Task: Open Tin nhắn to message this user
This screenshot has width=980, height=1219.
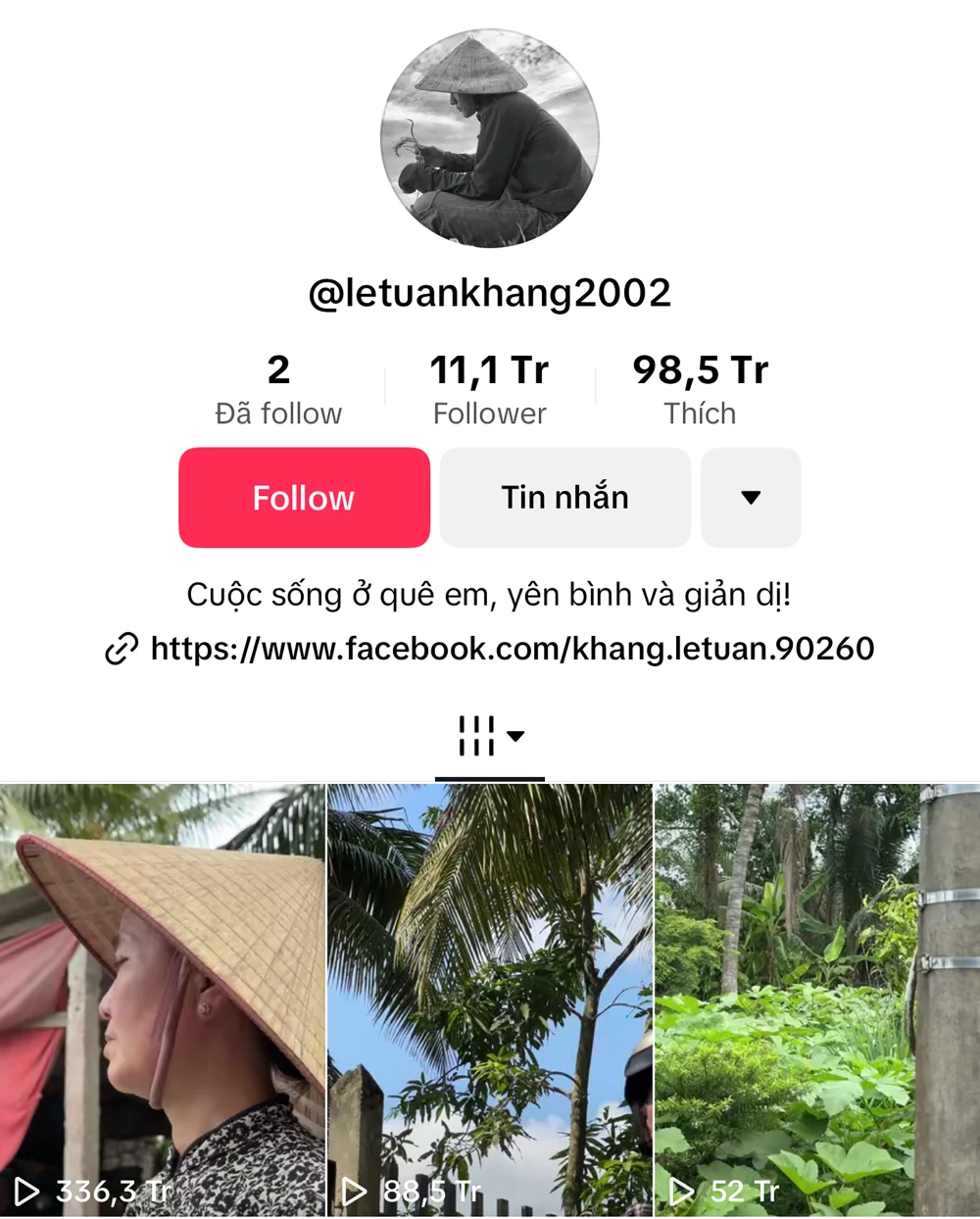Action: (564, 498)
